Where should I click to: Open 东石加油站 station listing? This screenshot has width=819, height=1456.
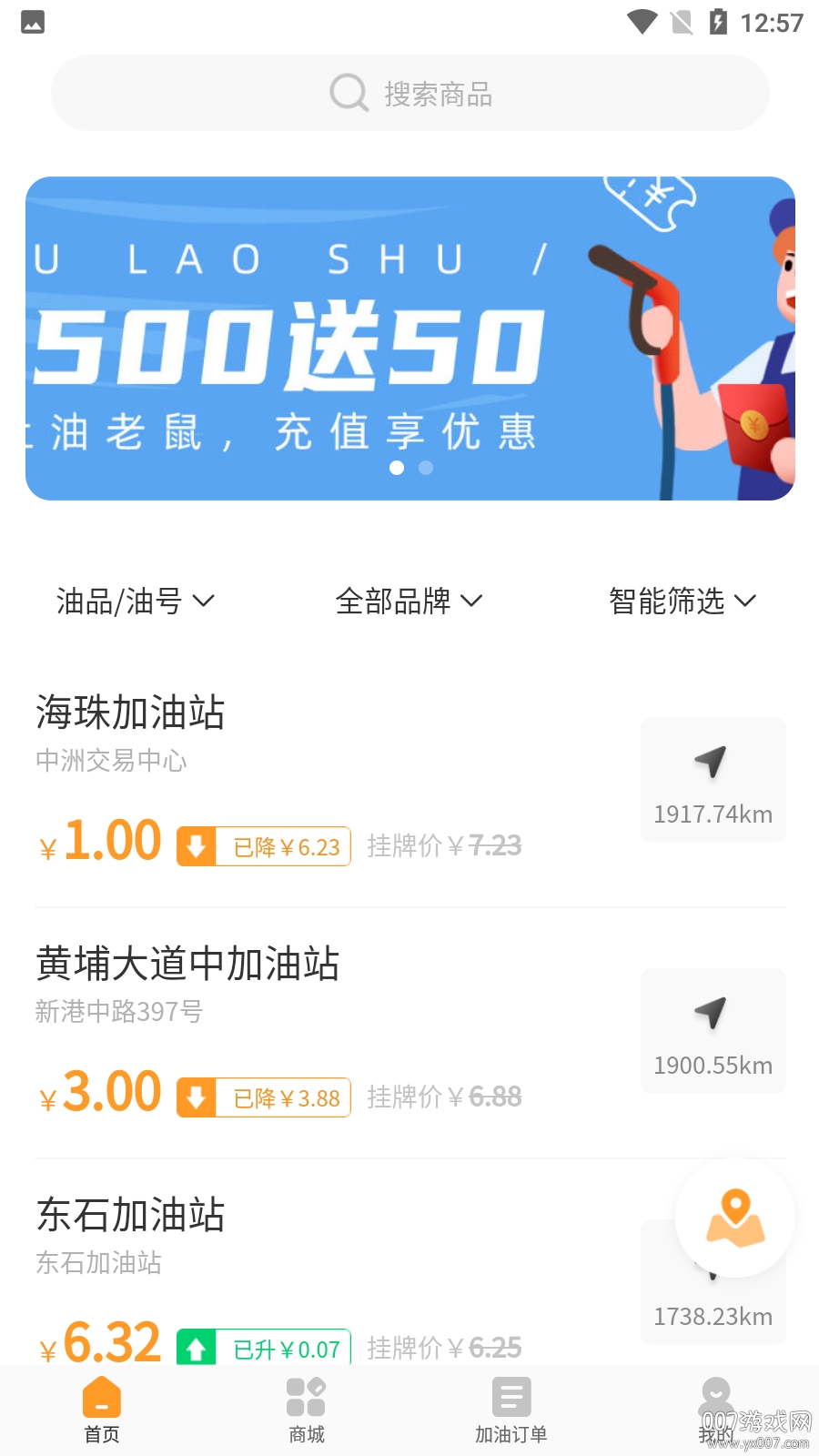tap(131, 1215)
